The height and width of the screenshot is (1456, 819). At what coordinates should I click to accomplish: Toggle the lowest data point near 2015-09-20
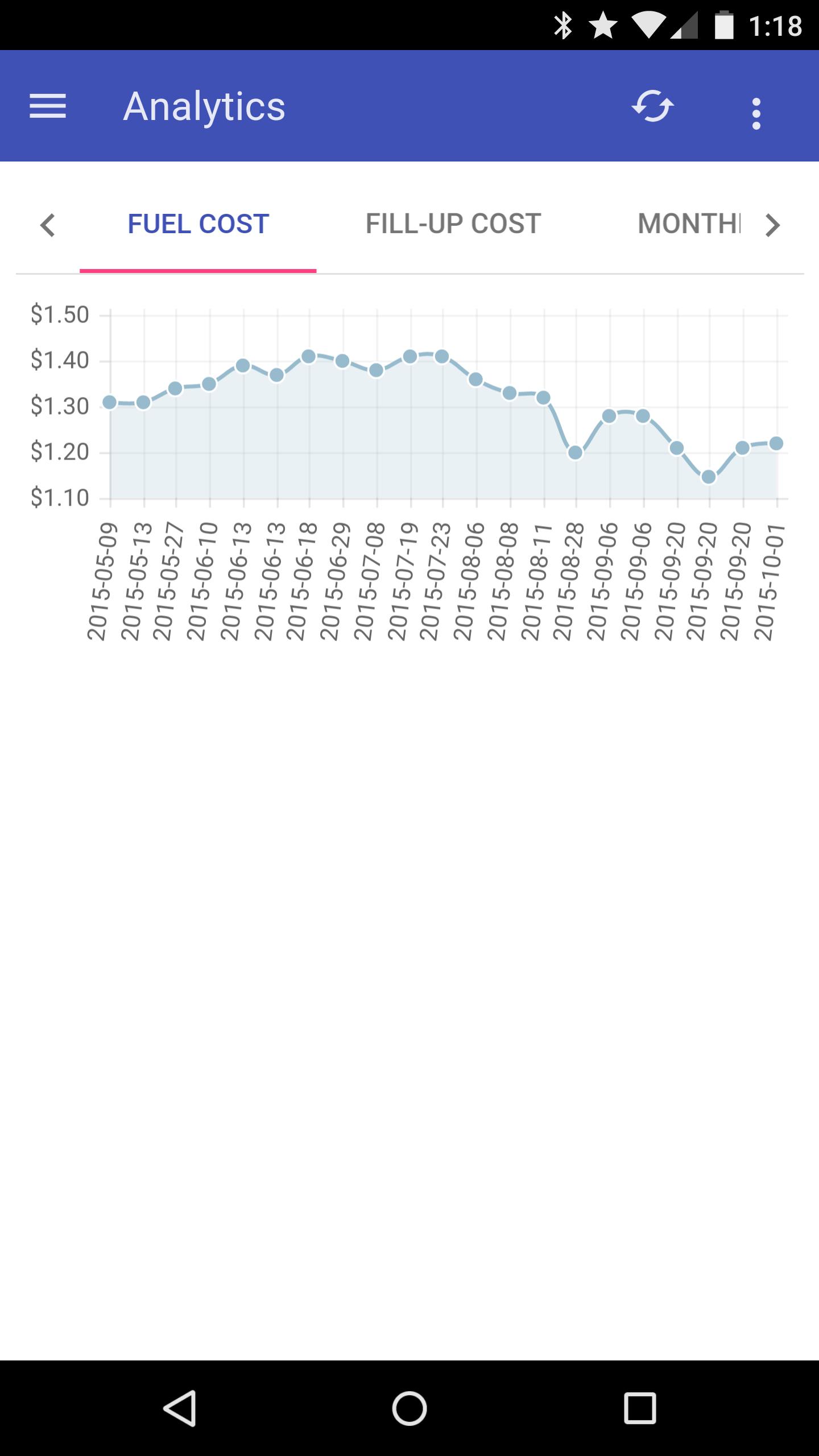(709, 476)
